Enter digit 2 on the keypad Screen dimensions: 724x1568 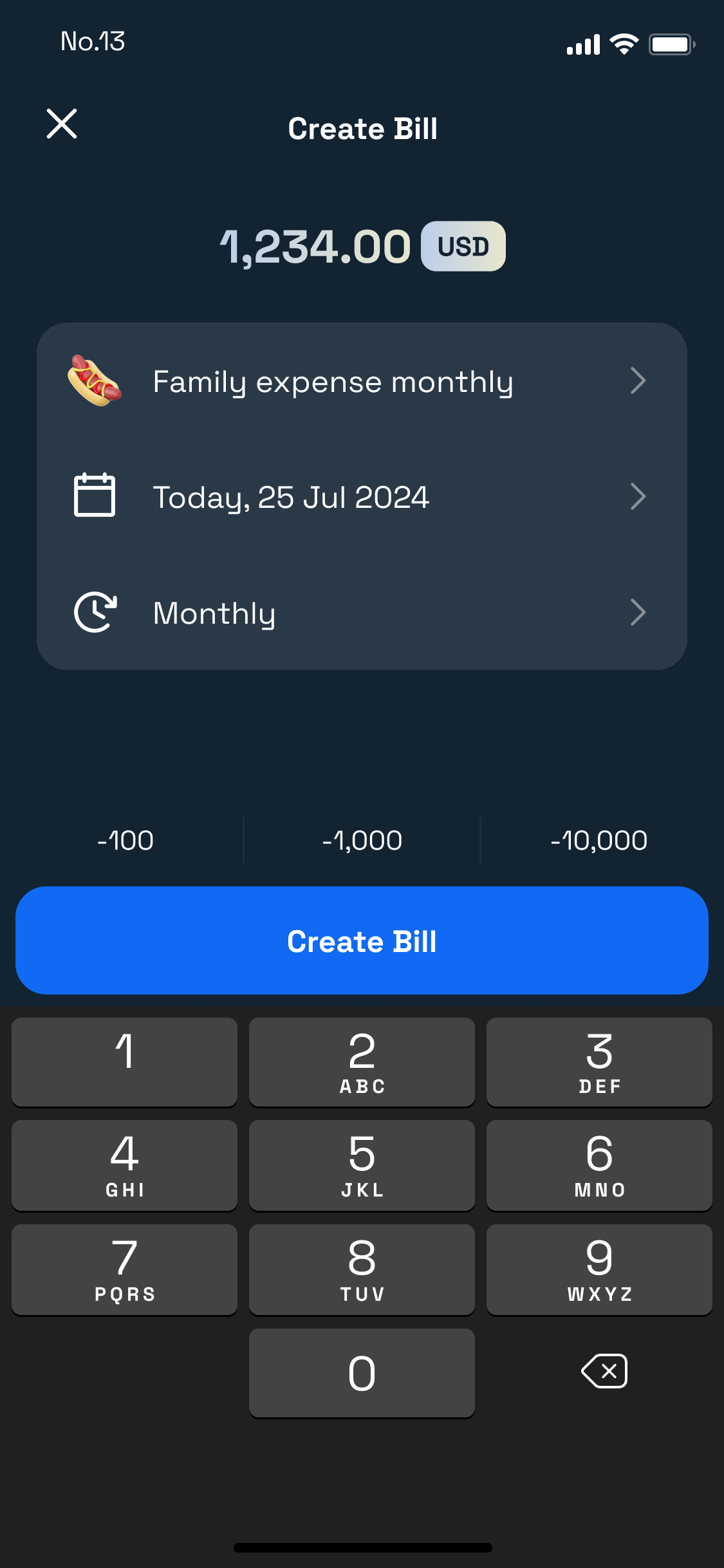pos(362,1062)
